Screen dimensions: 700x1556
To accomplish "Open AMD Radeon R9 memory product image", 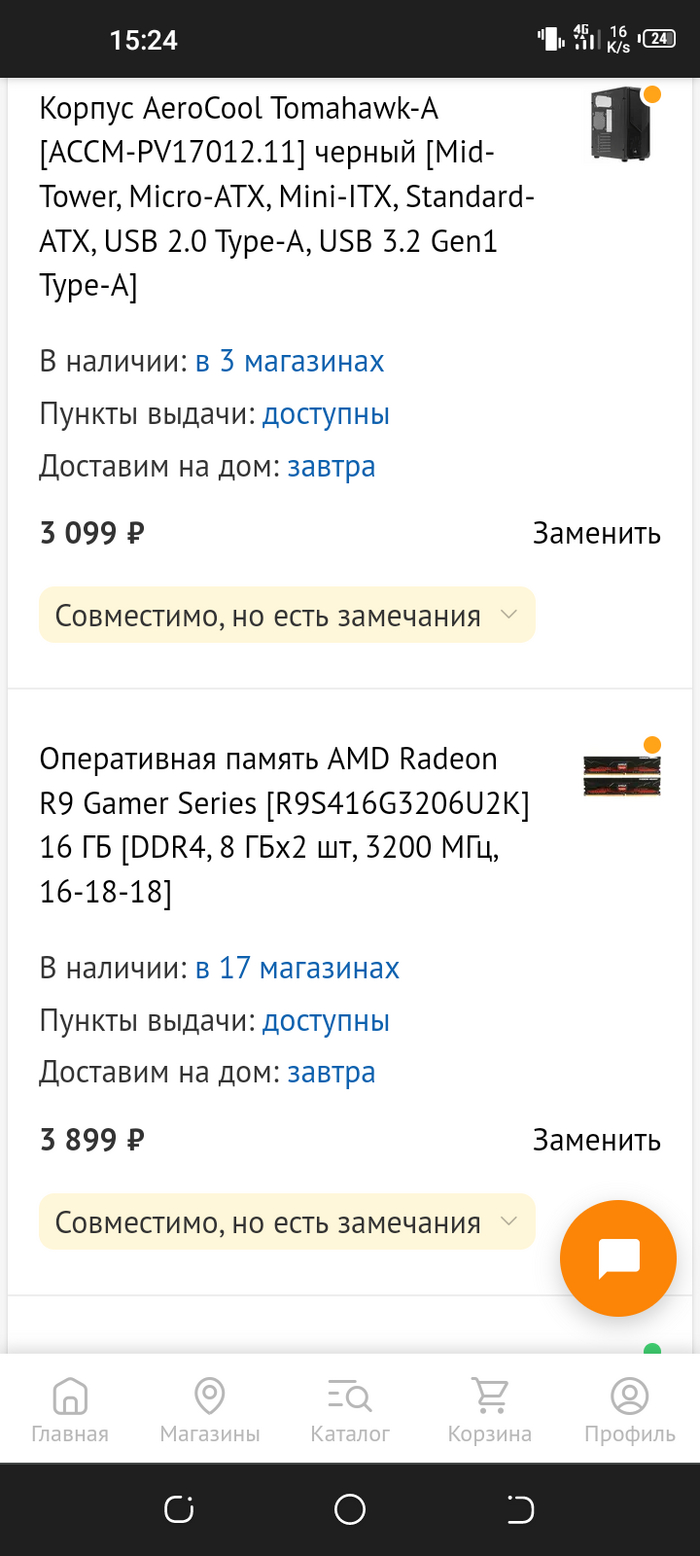I will [622, 775].
